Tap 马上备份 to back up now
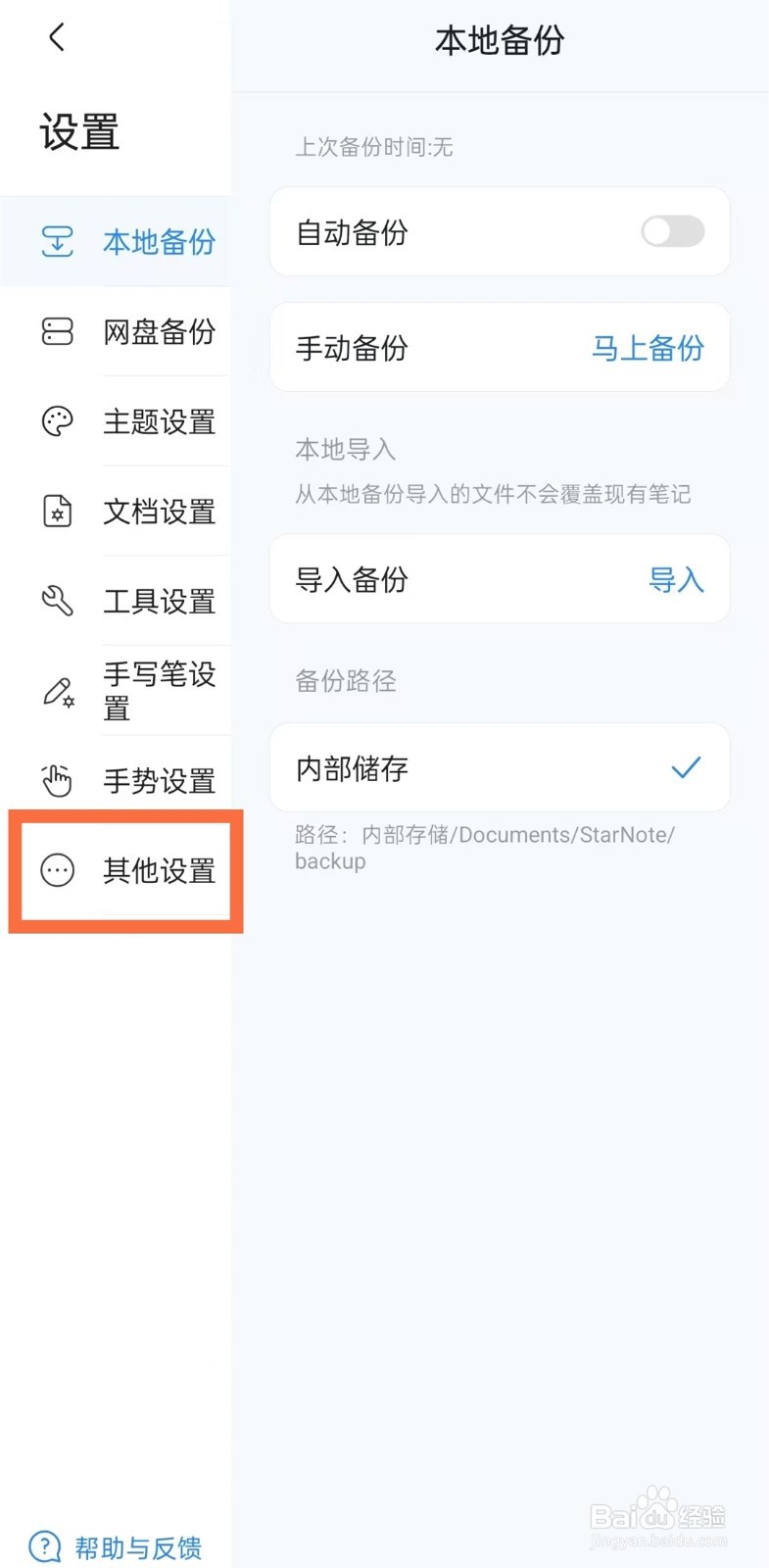Screen dimensions: 769x1568 click(x=649, y=348)
